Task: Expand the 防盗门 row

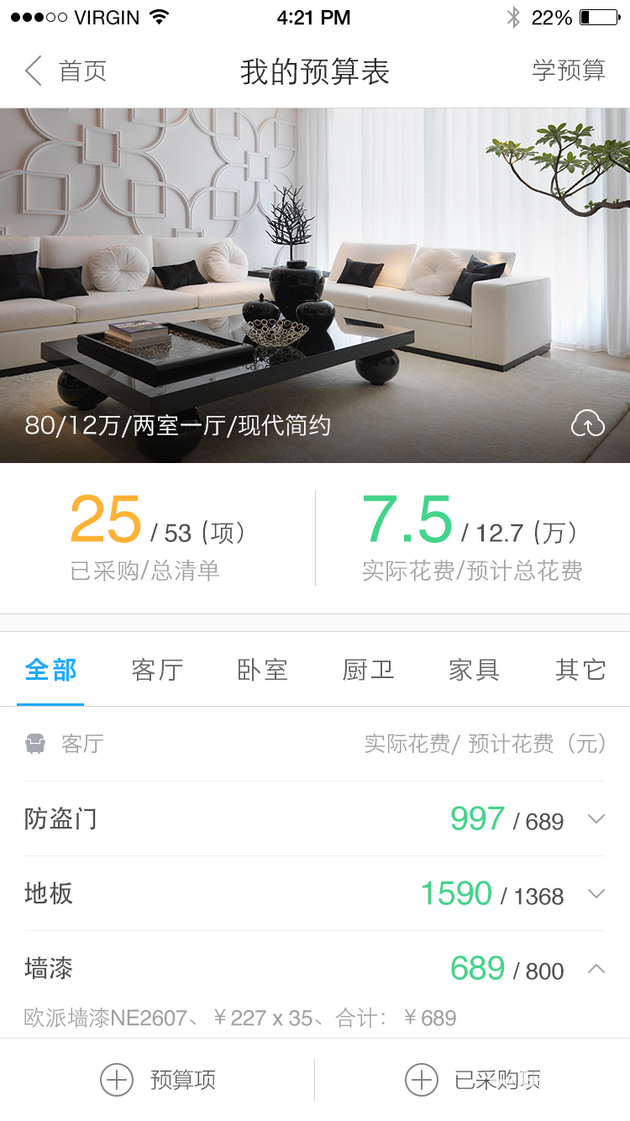Action: point(596,819)
